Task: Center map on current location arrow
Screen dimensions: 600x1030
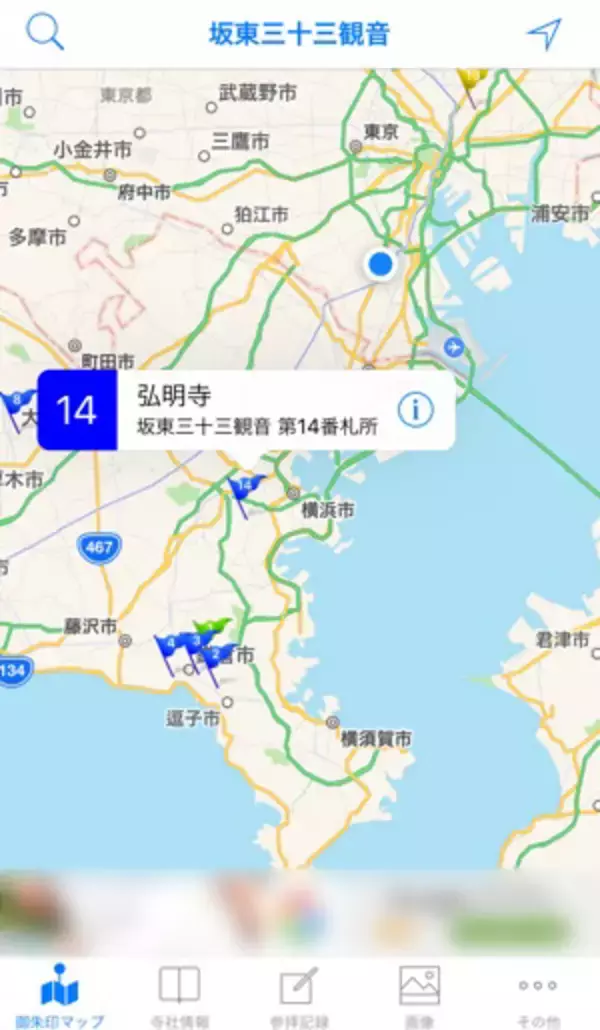Action: coord(543,33)
